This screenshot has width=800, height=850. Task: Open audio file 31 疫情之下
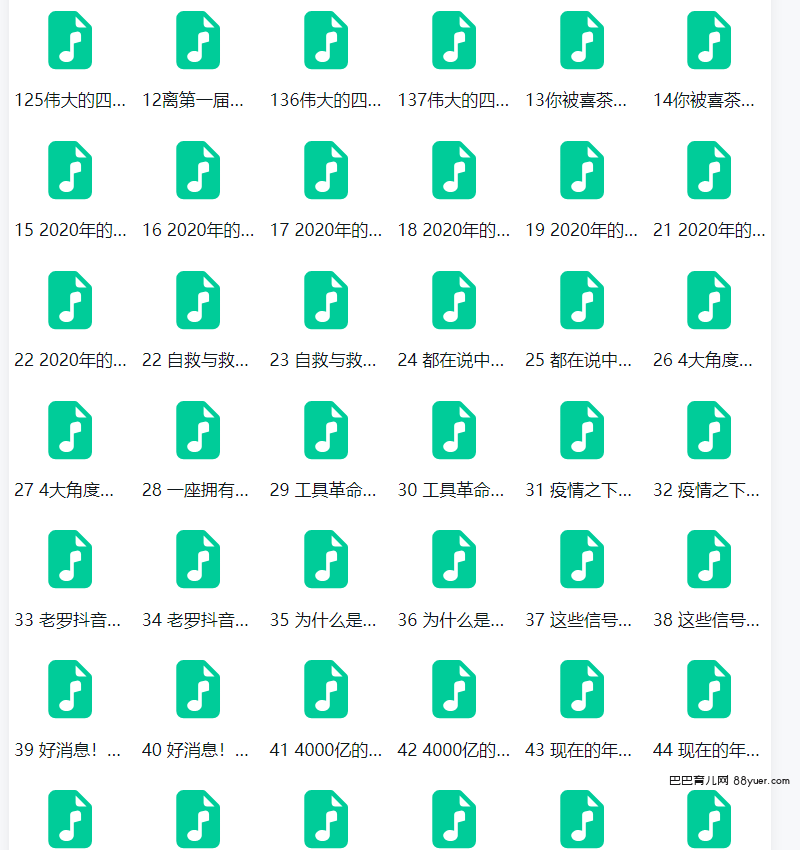click(x=582, y=430)
